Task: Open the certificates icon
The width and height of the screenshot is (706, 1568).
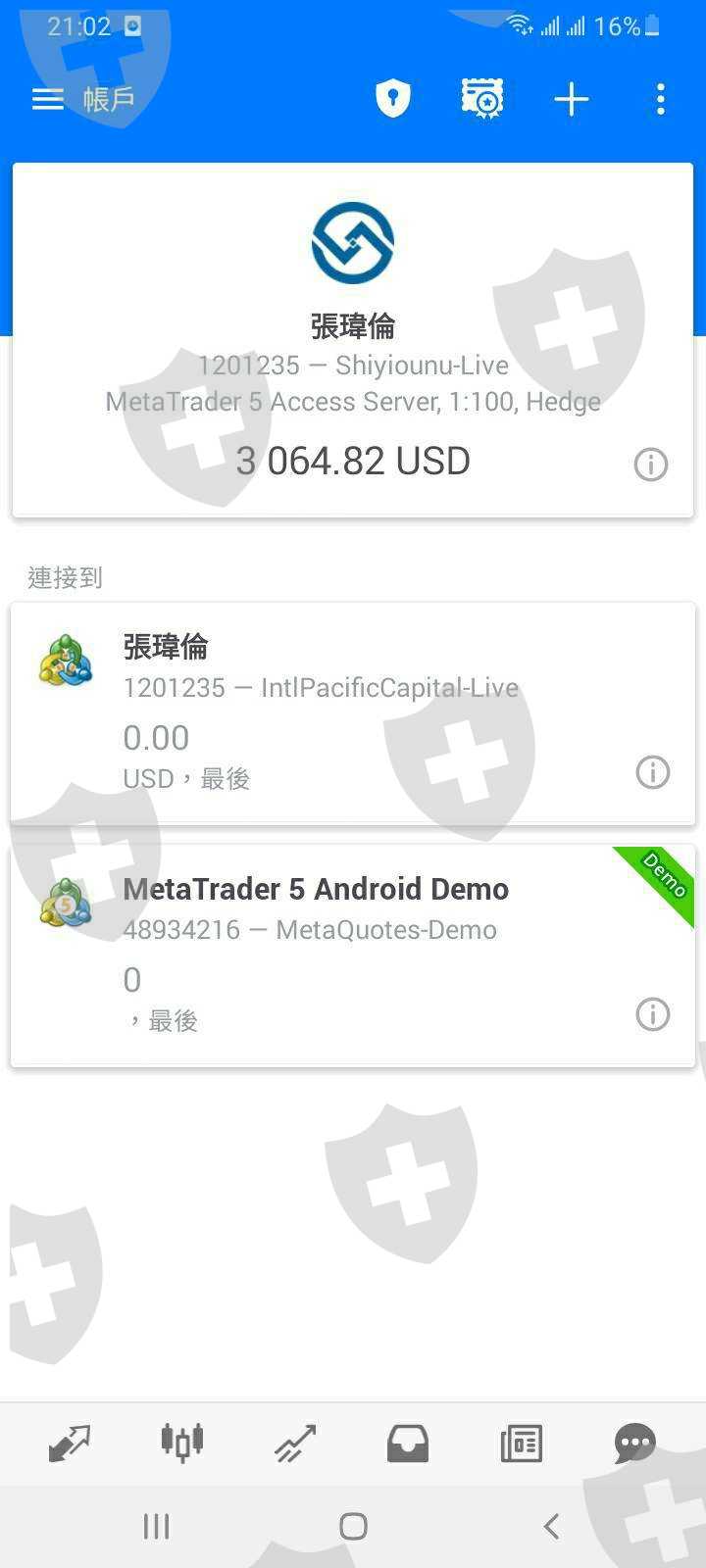Action: pos(482,99)
